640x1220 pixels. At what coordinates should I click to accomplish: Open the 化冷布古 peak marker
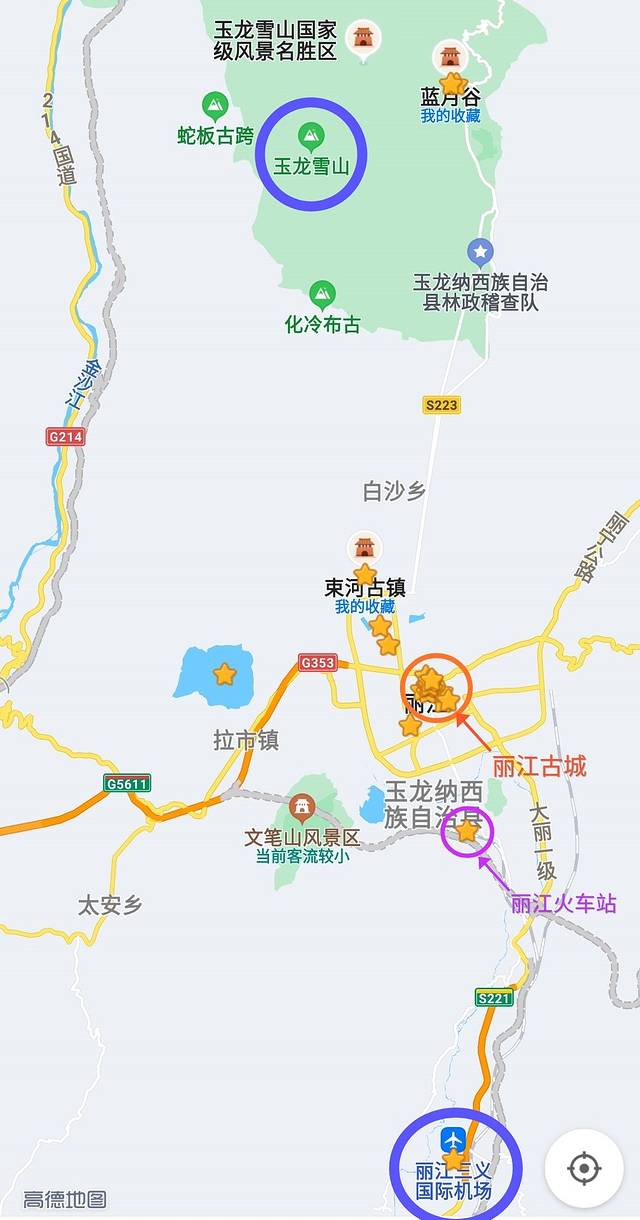pyautogui.click(x=321, y=294)
